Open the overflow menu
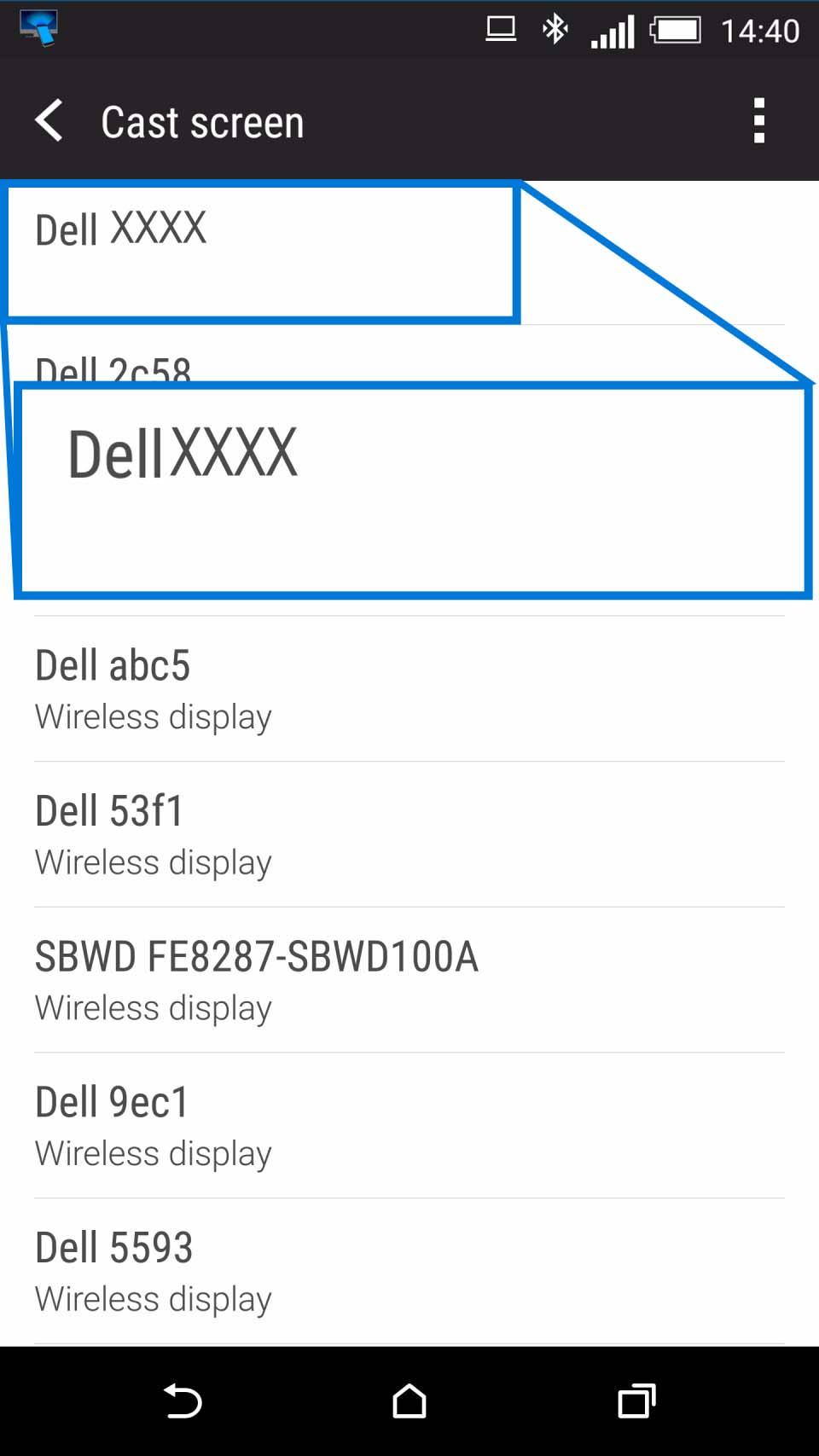 point(758,120)
